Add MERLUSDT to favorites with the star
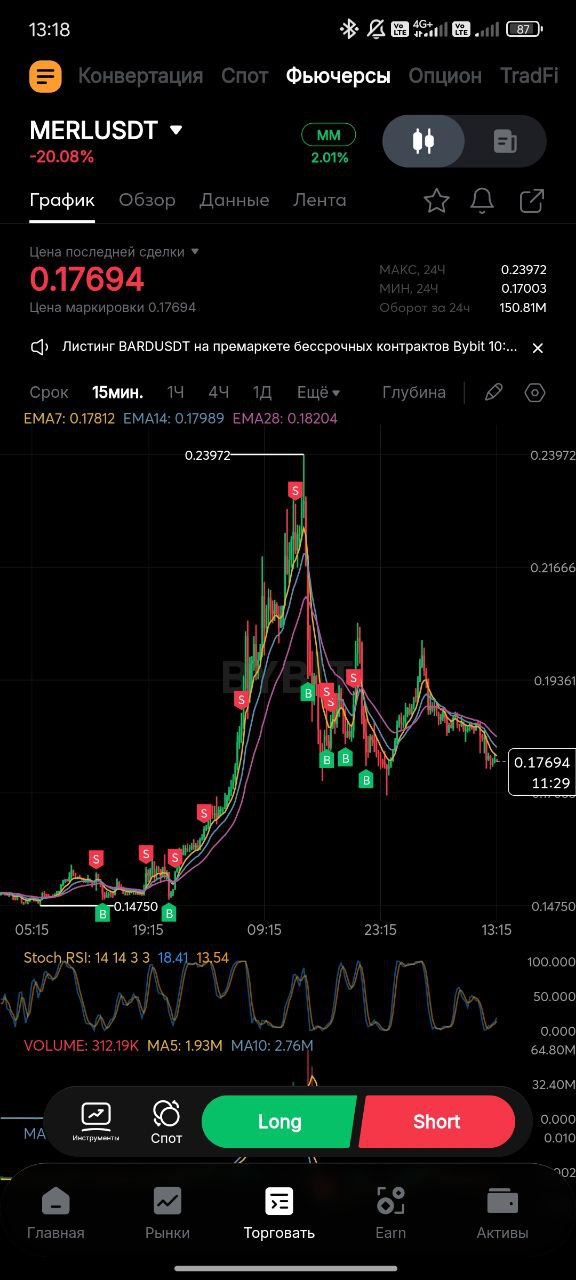The image size is (576, 1280). [436, 201]
